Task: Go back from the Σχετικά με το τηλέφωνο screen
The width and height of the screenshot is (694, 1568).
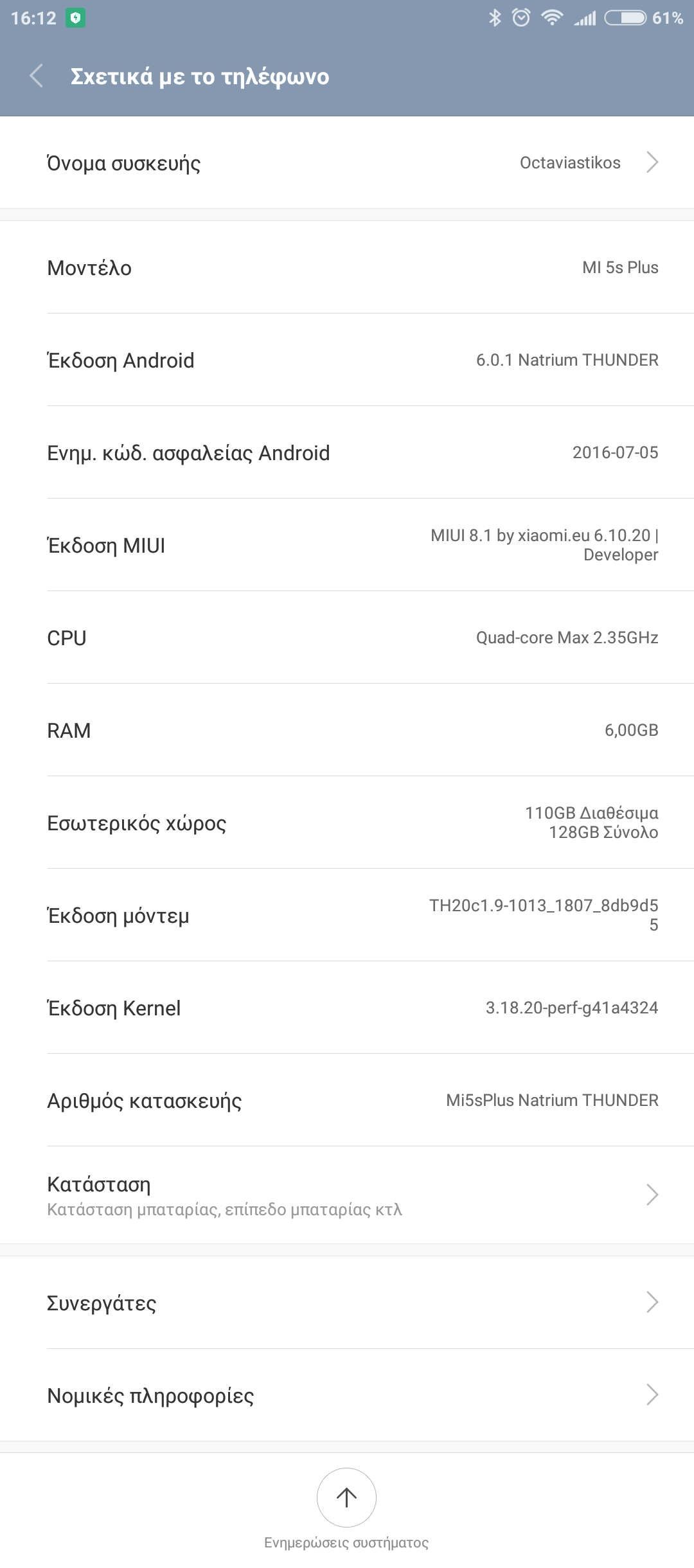Action: (x=37, y=76)
